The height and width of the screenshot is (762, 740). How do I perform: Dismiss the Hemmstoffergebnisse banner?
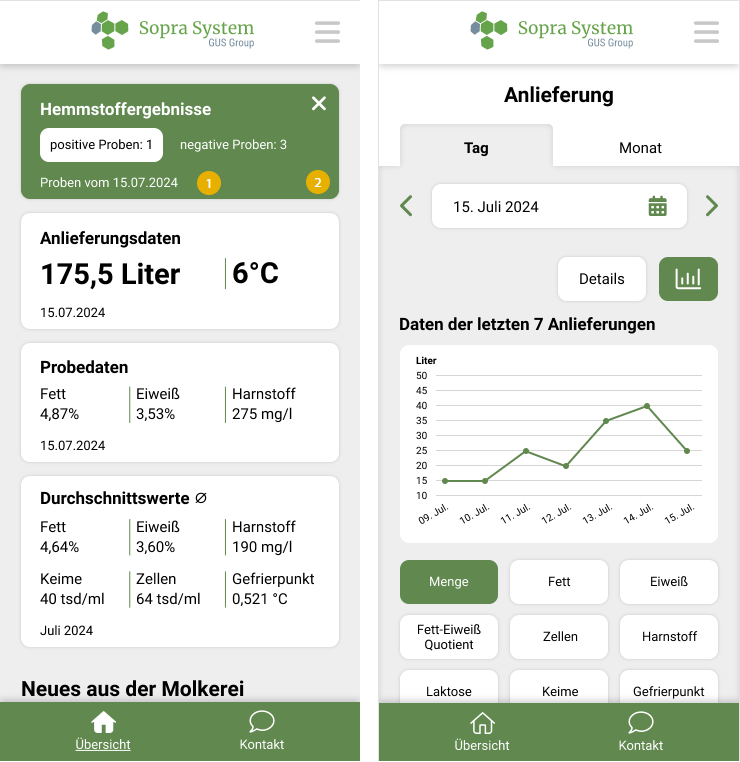(318, 104)
